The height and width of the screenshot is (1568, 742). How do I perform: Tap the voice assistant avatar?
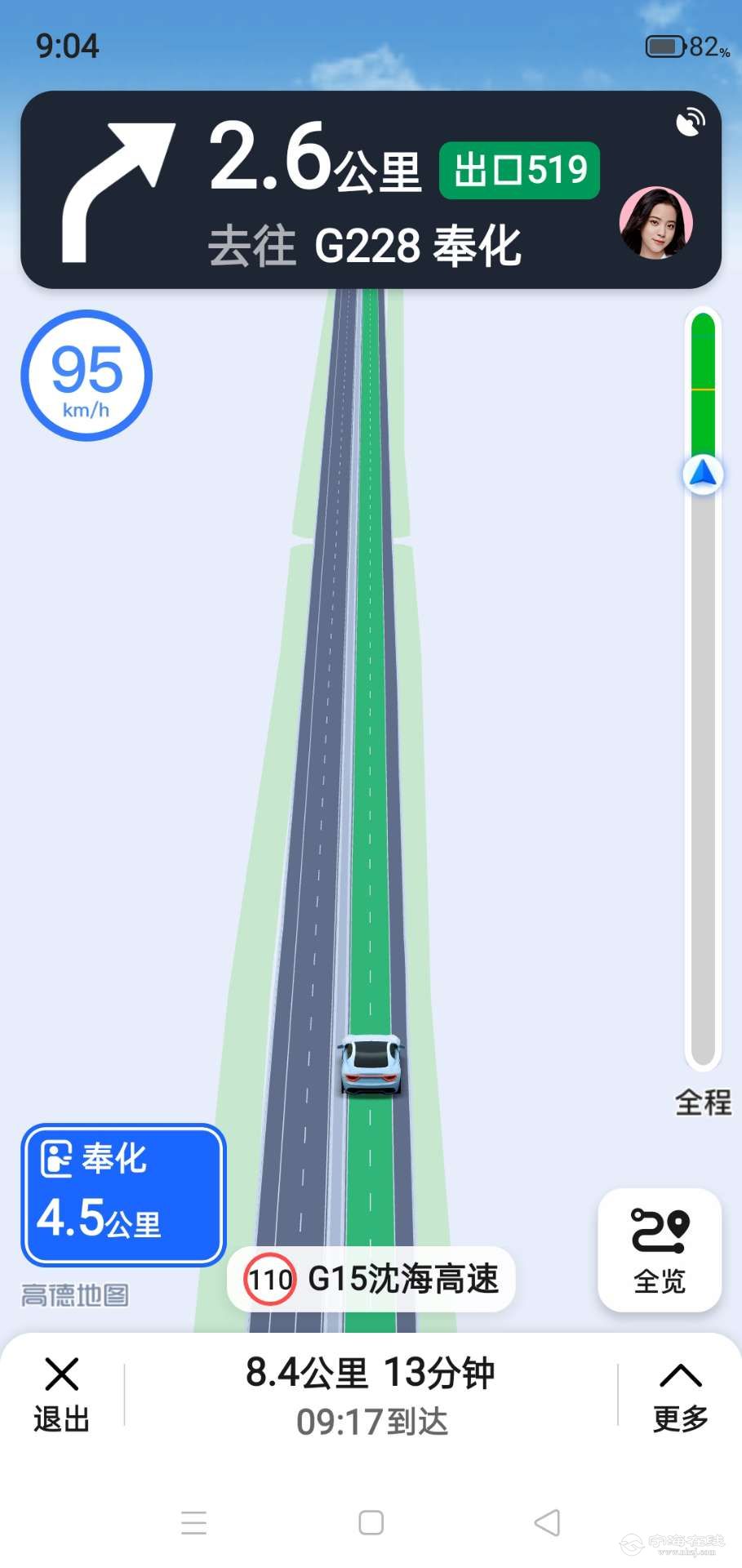pos(655,222)
